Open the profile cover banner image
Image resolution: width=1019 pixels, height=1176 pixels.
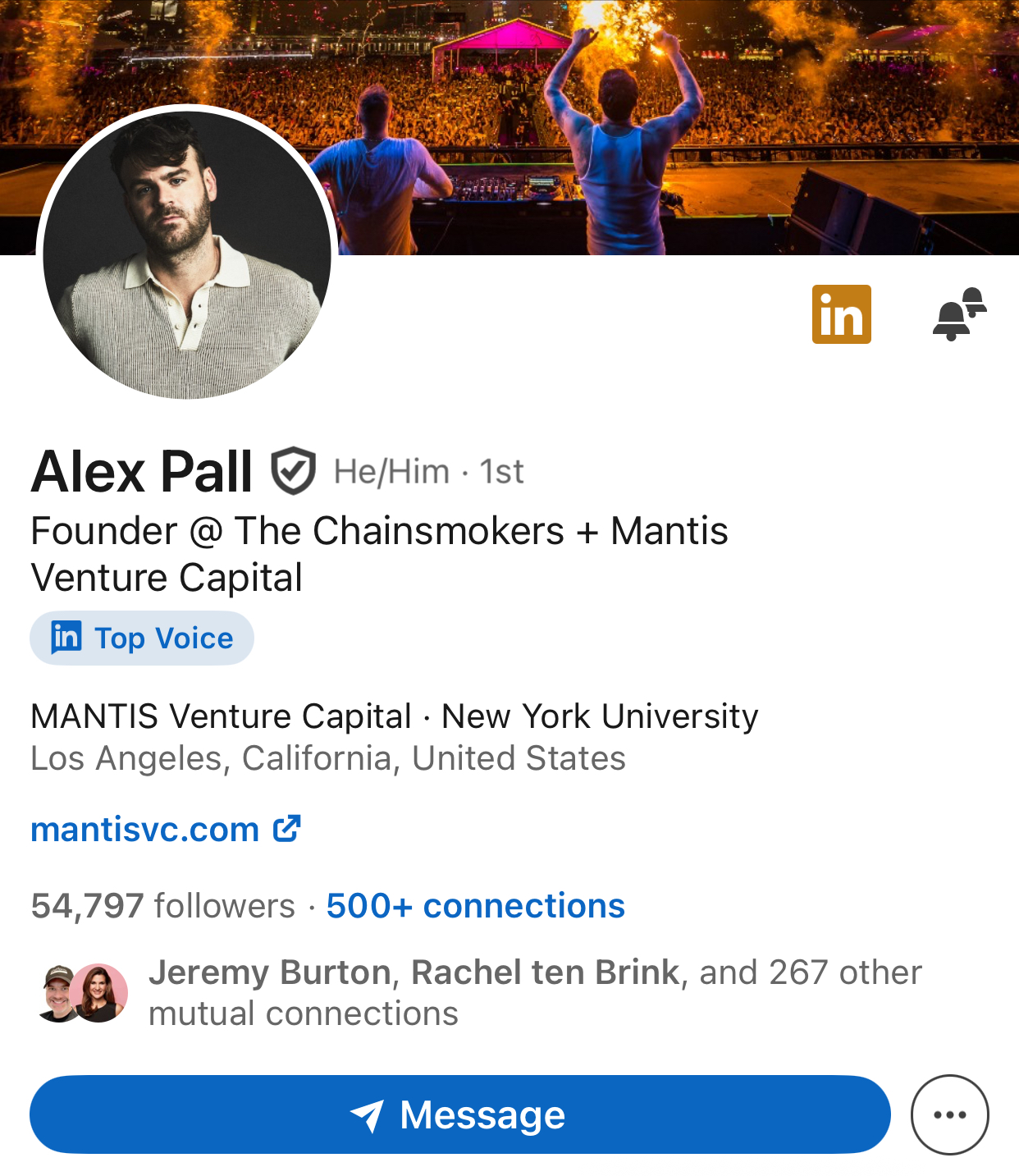[x=656, y=123]
